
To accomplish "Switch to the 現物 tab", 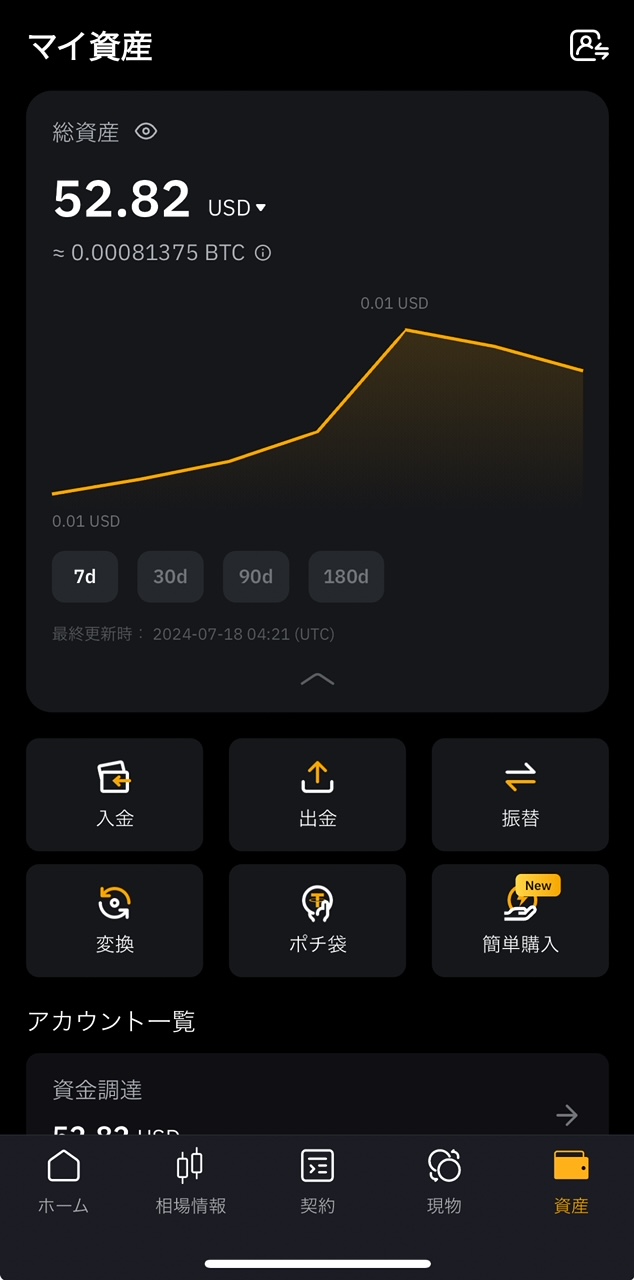I will [x=444, y=1181].
